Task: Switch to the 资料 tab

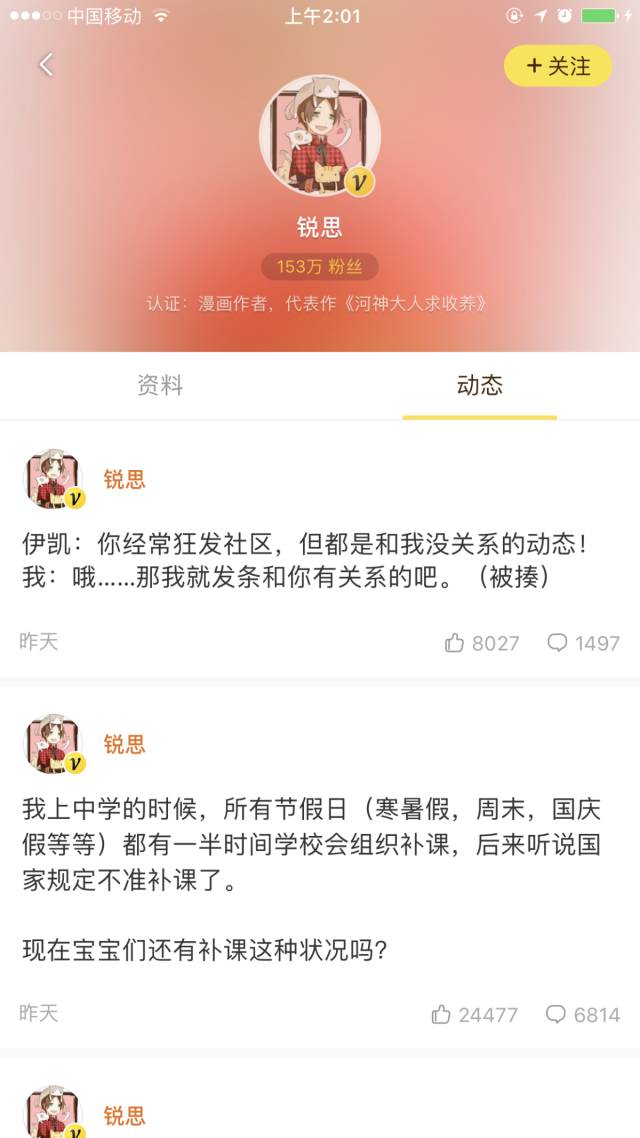Action: [160, 385]
